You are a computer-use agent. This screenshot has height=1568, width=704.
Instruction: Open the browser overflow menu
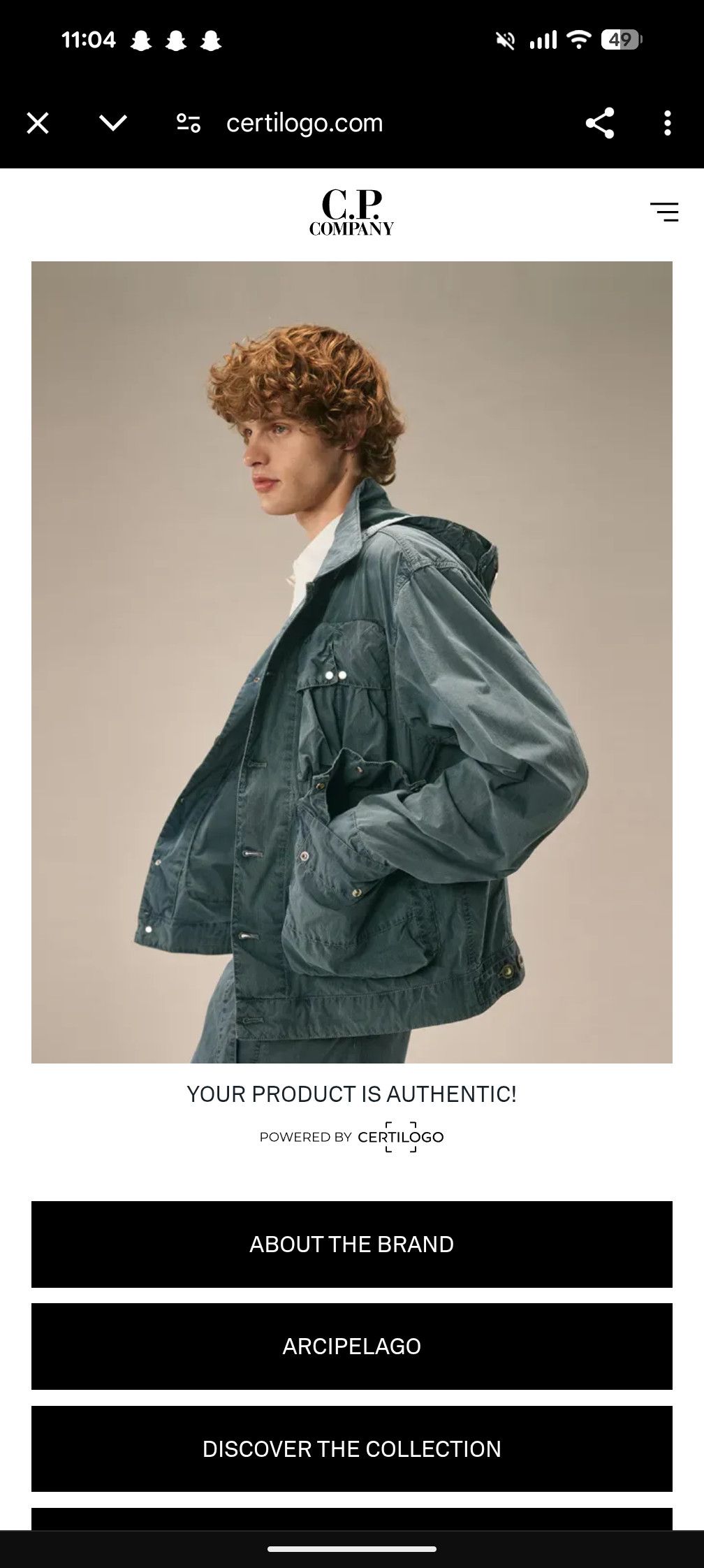point(668,123)
